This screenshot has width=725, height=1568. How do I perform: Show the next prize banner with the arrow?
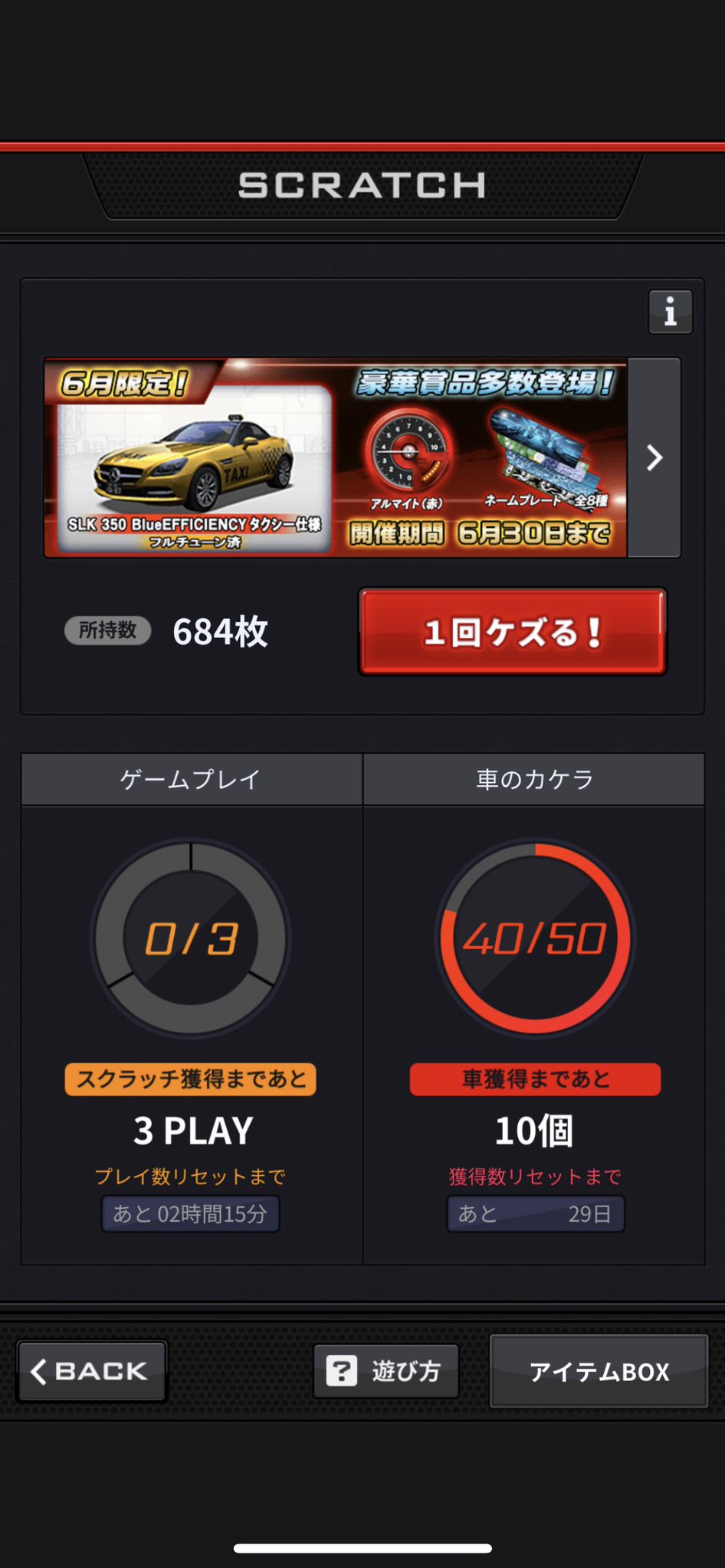point(654,457)
